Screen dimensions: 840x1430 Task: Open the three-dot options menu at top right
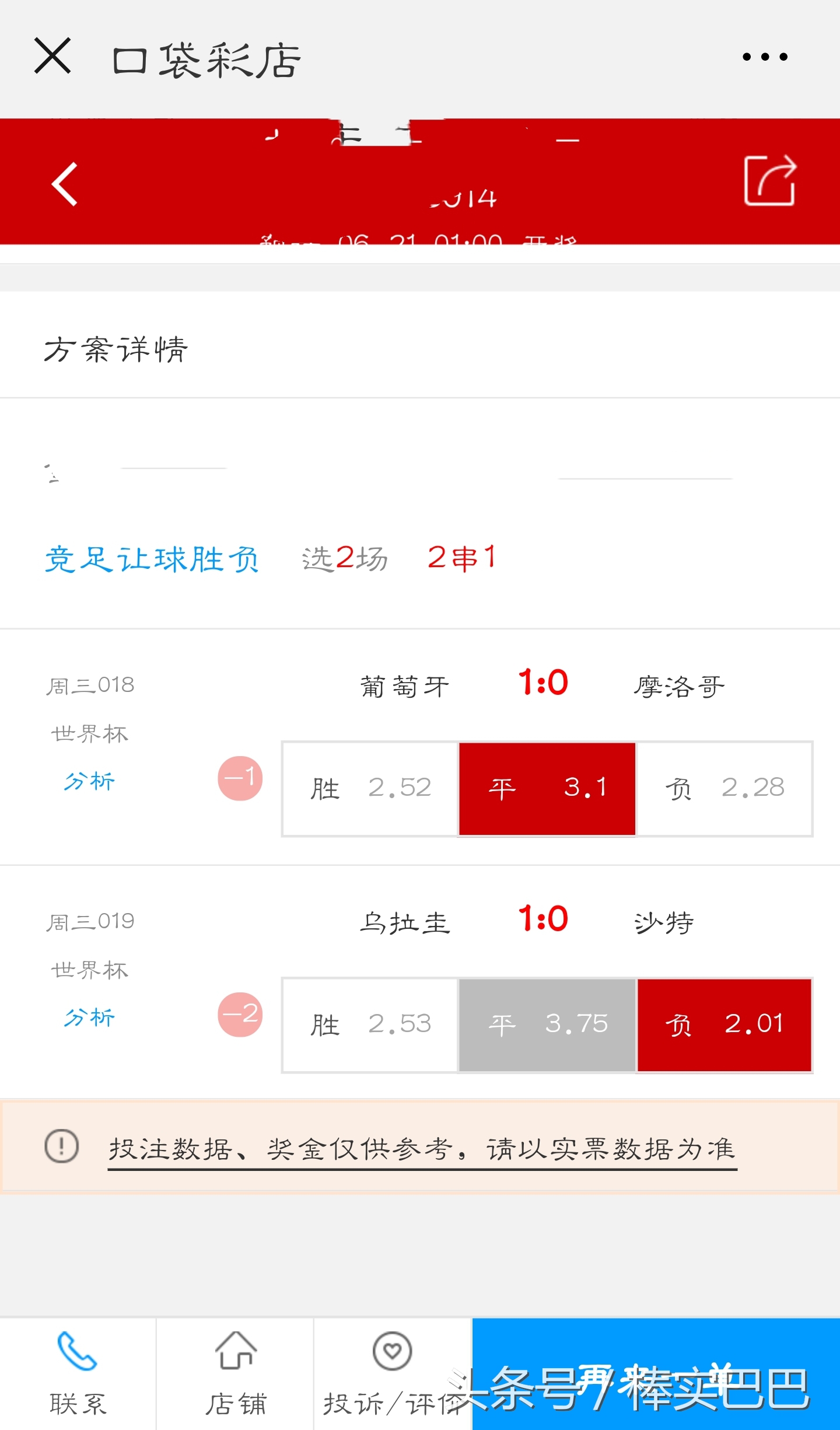pyautogui.click(x=764, y=55)
